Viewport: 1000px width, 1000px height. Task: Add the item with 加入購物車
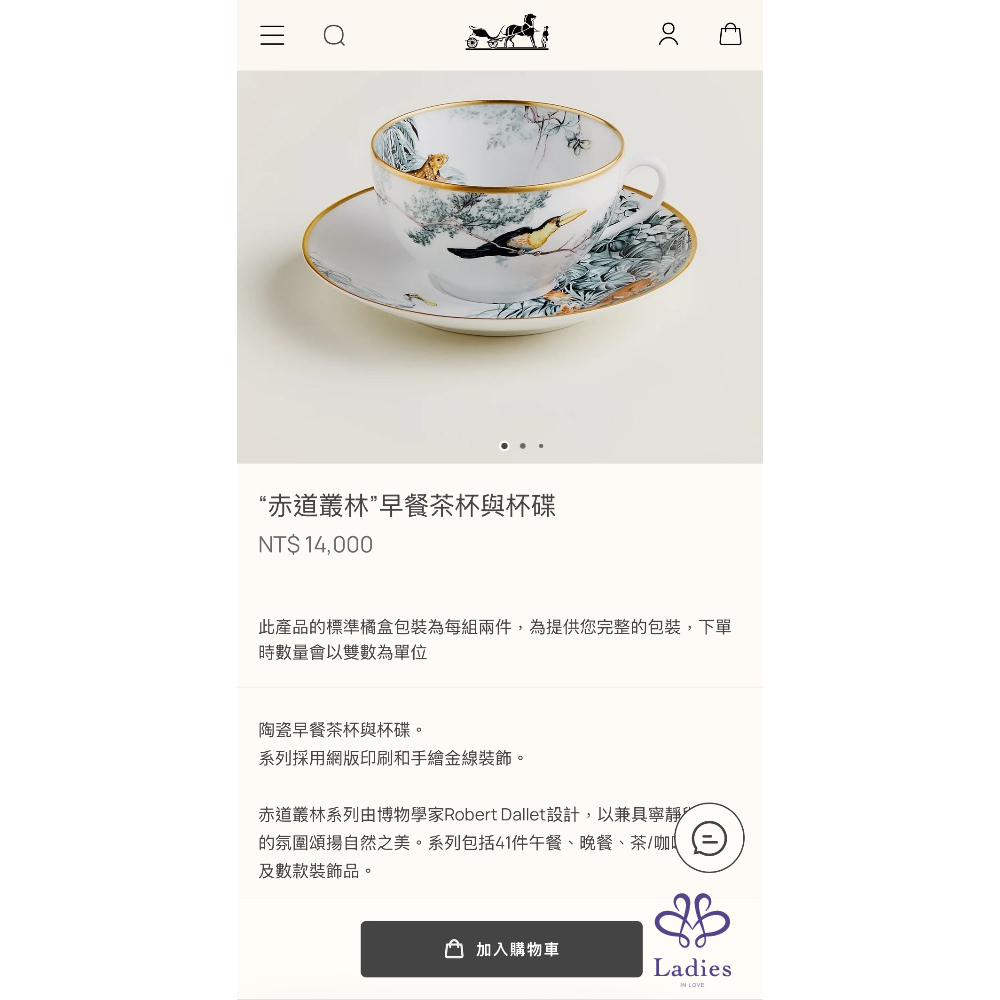501,949
